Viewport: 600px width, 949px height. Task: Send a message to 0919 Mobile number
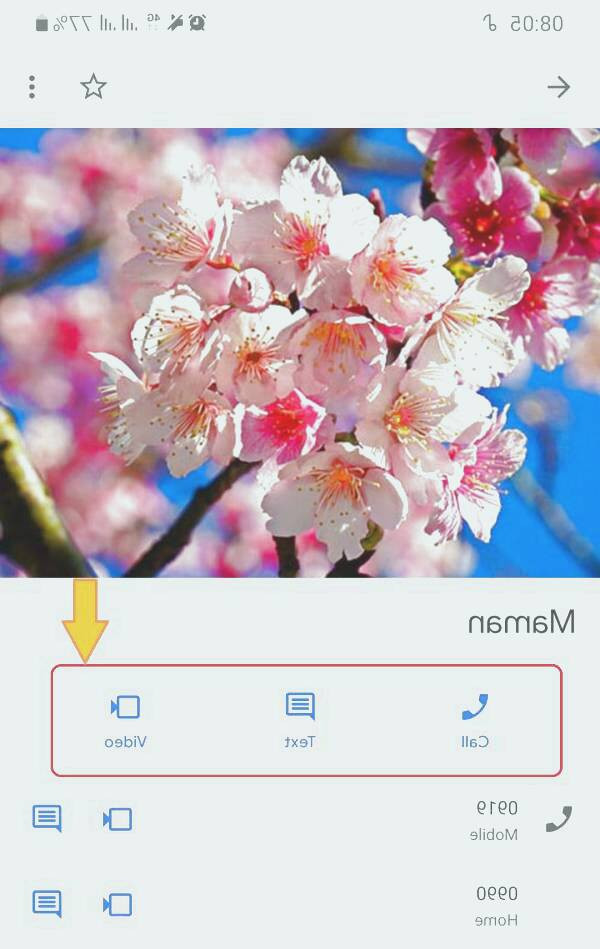tap(46, 818)
